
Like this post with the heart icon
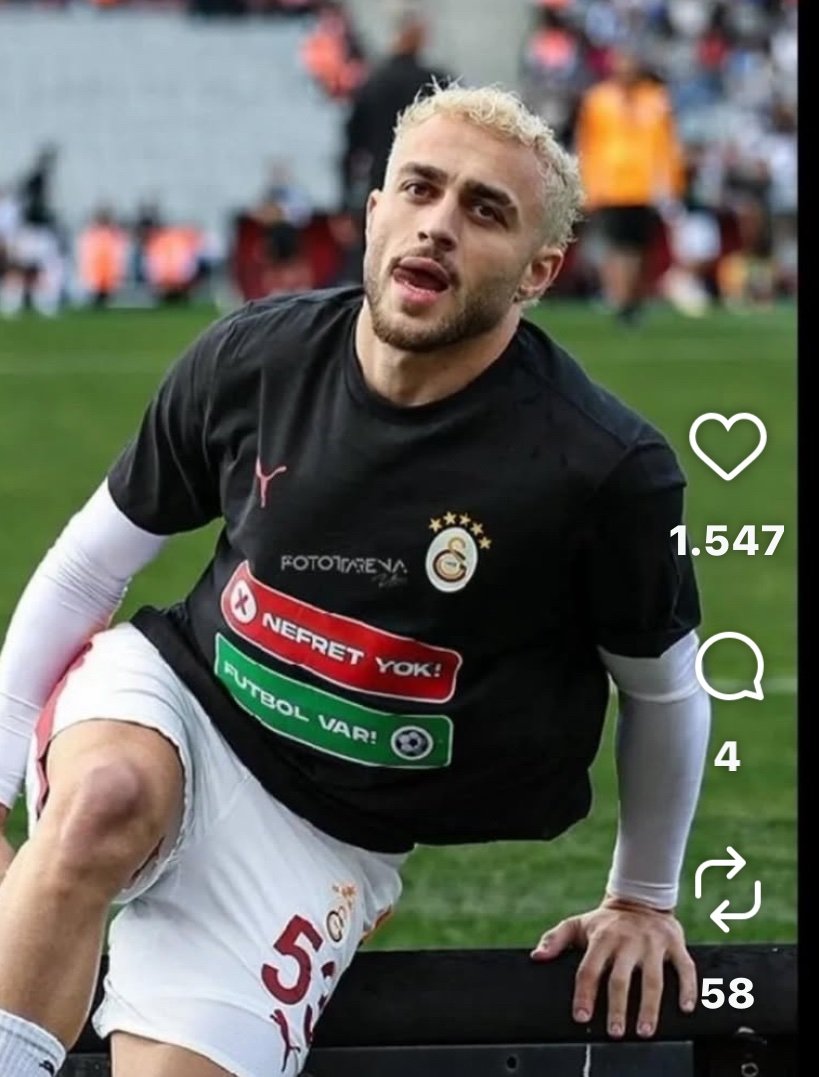pyautogui.click(x=727, y=445)
